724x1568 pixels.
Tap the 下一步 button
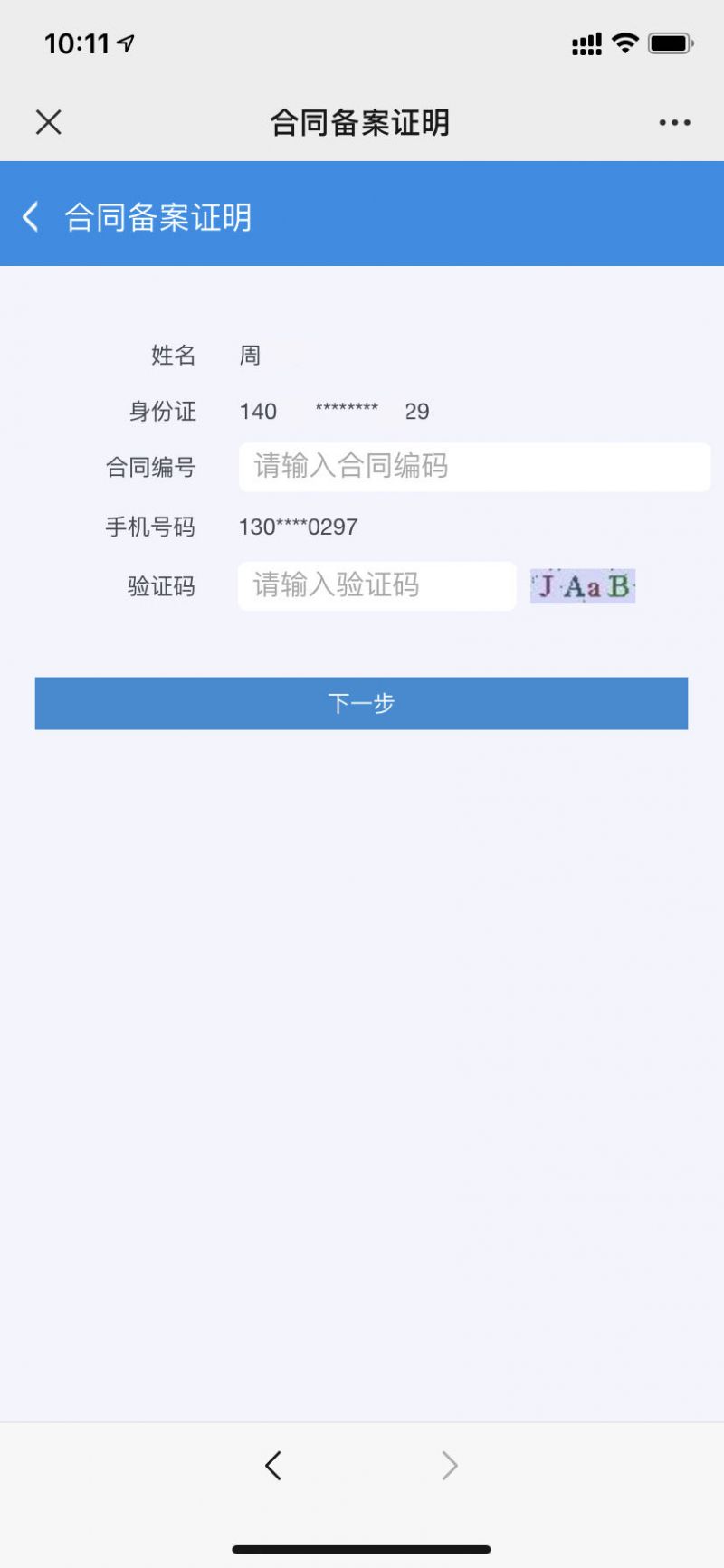(x=361, y=702)
